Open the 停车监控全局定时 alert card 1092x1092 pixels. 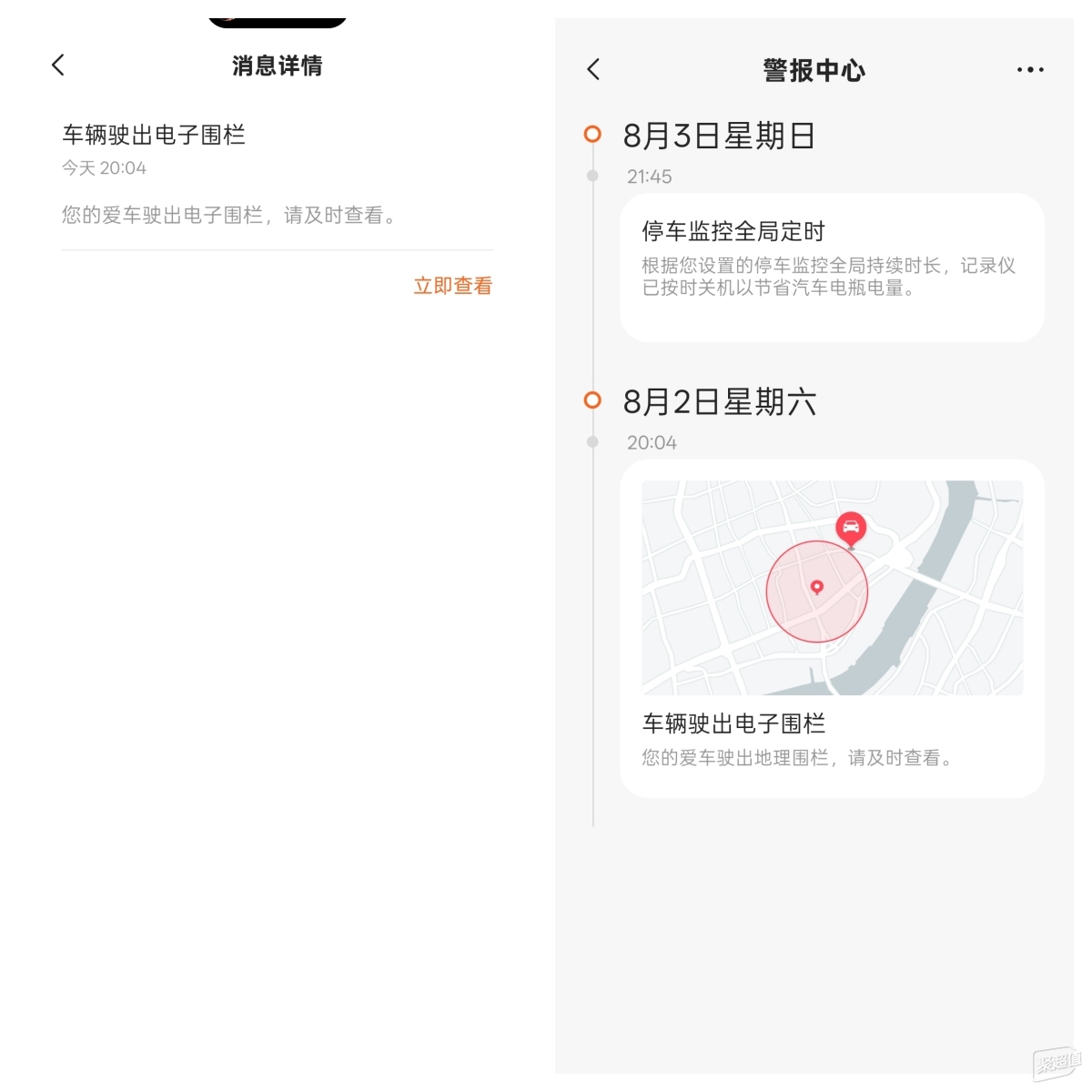[x=831, y=267]
